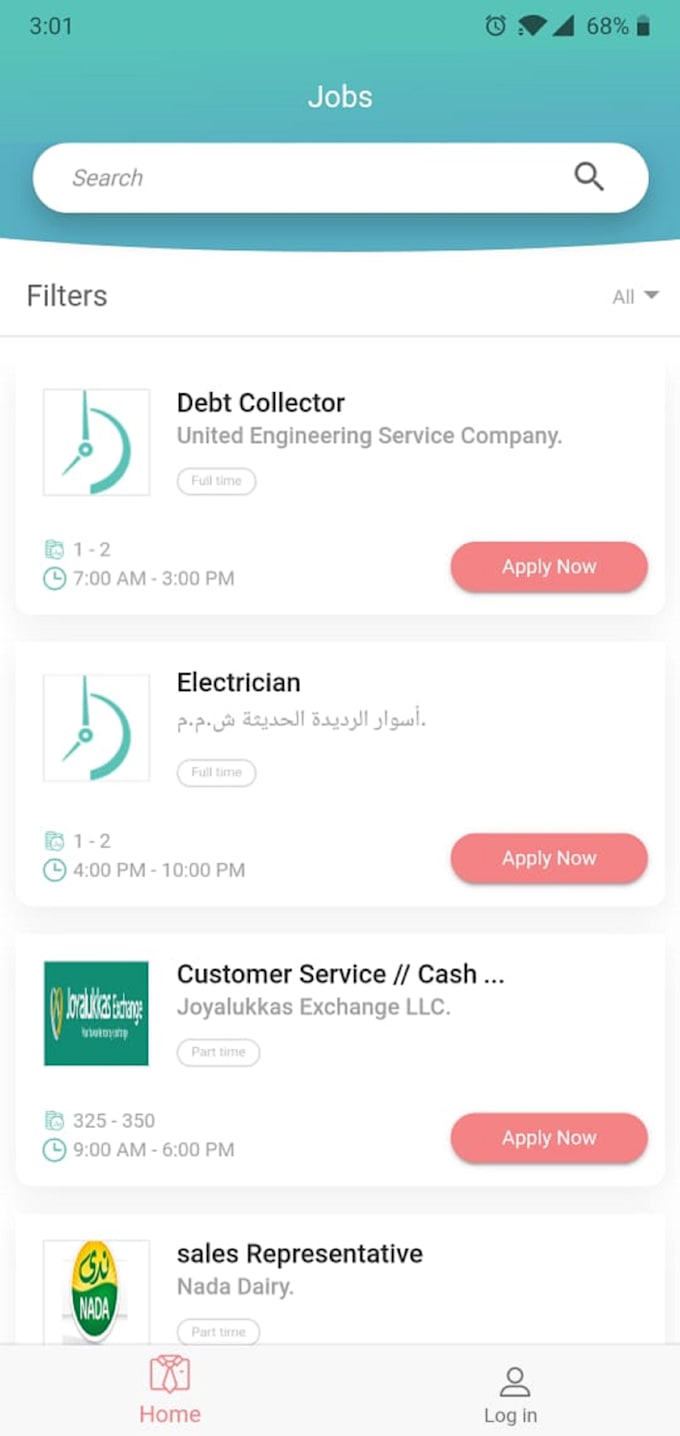Expand the All filters dropdown
The height and width of the screenshot is (1436, 680).
point(636,296)
